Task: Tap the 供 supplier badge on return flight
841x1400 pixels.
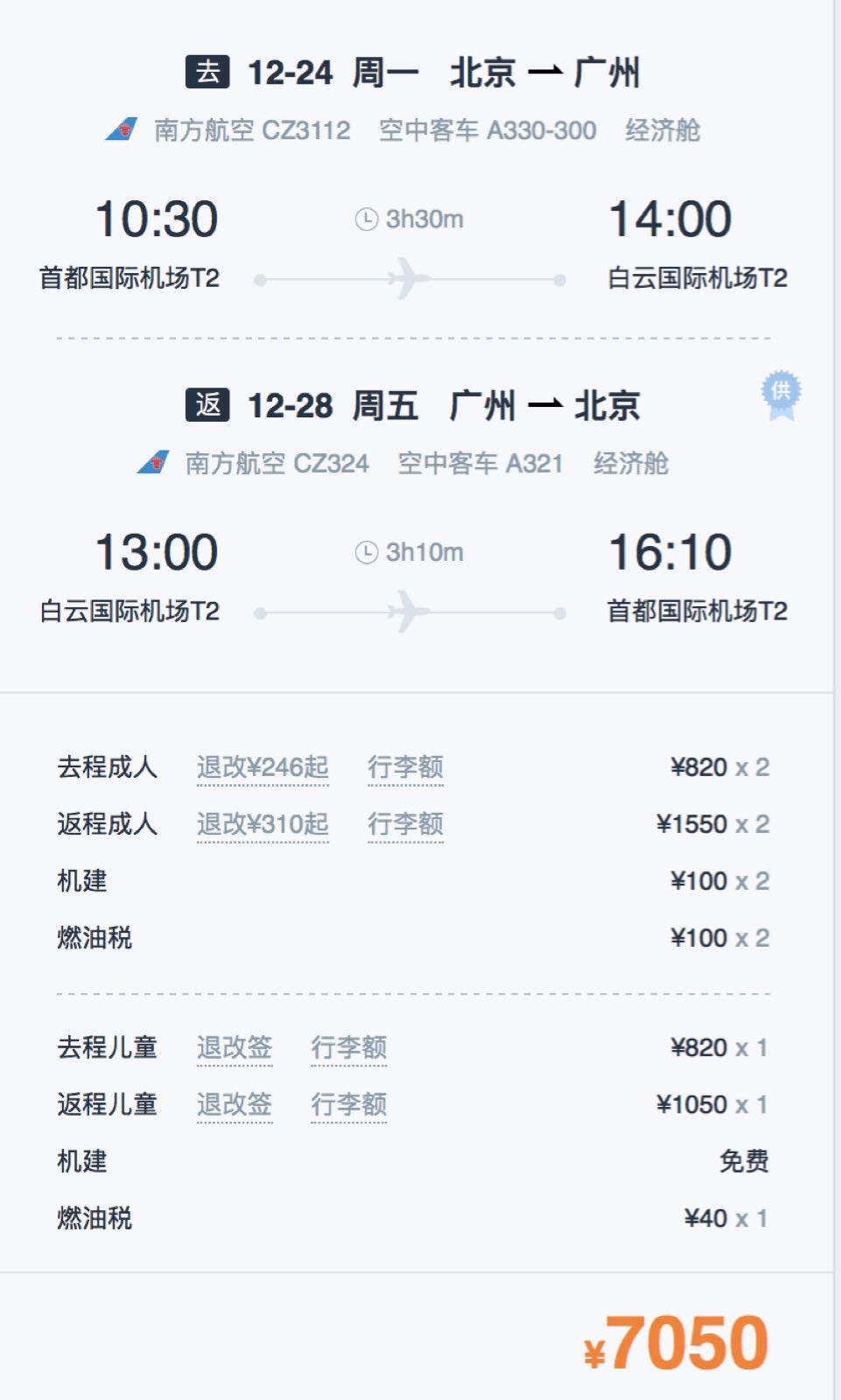Action: 781,395
